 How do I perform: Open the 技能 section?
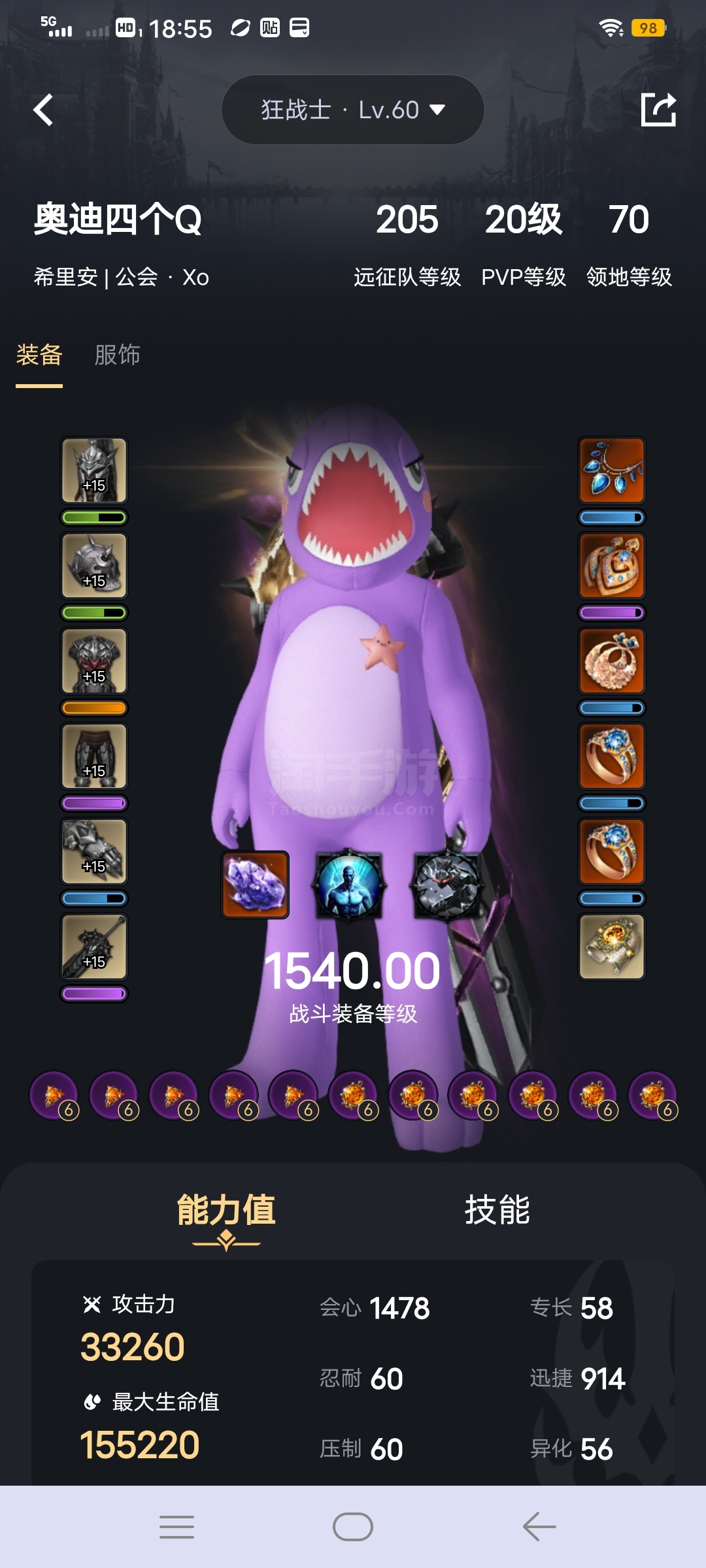pyautogui.click(x=497, y=1209)
